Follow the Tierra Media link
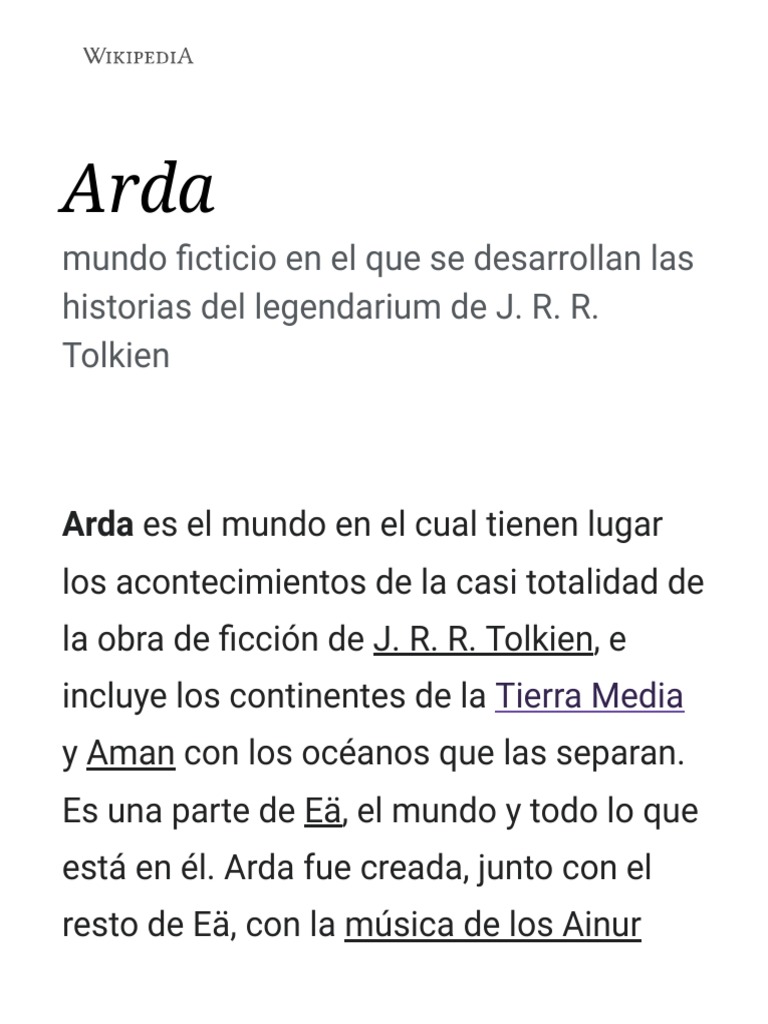768x1024 pixels. point(589,696)
